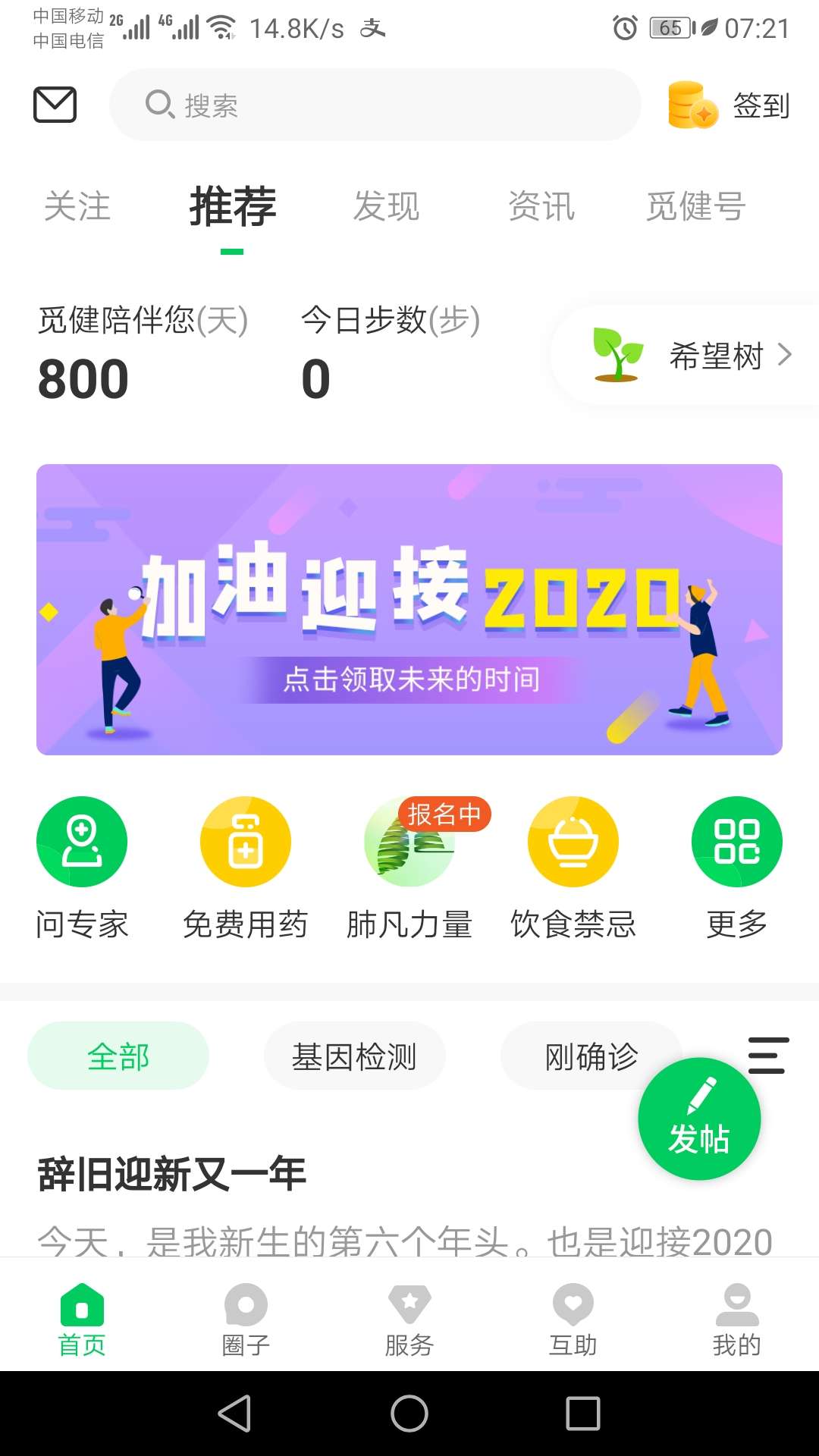Open the 更多 (More) services grid icon
The height and width of the screenshot is (1456, 819).
(x=736, y=842)
